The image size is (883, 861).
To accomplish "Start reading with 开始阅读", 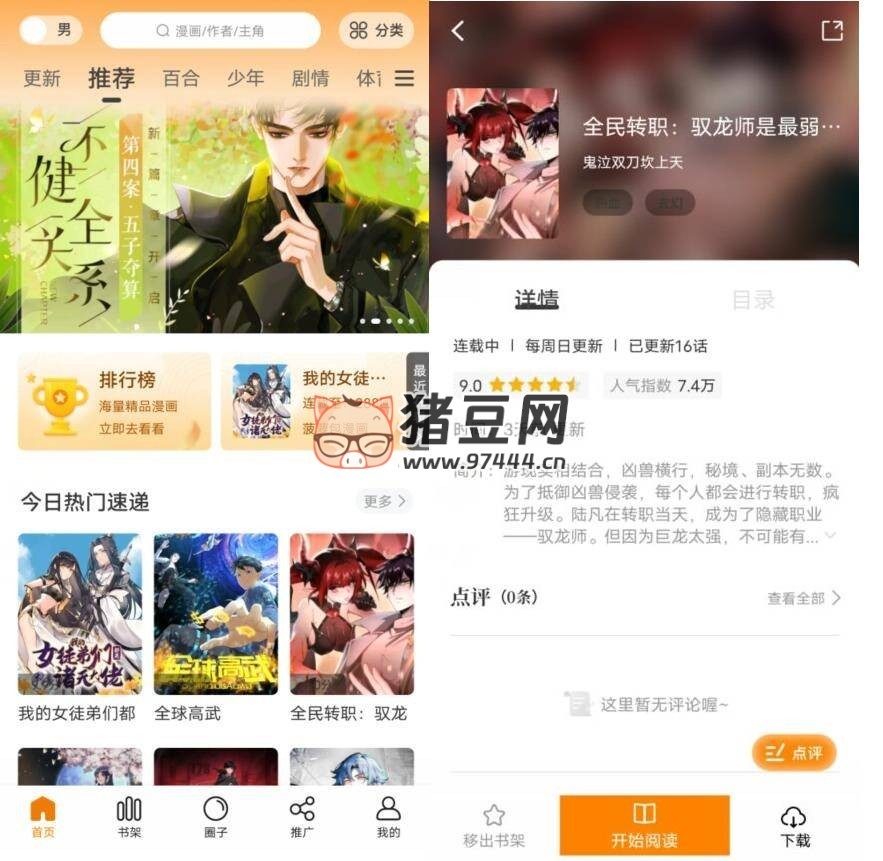I will tap(644, 824).
